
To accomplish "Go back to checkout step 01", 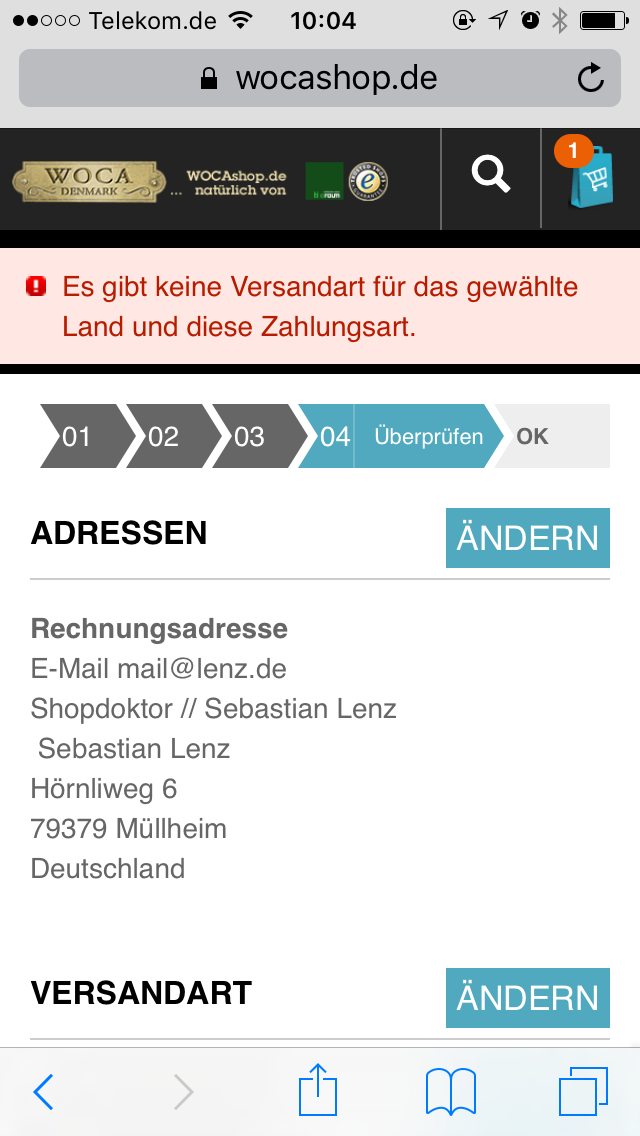I will pyautogui.click(x=78, y=436).
